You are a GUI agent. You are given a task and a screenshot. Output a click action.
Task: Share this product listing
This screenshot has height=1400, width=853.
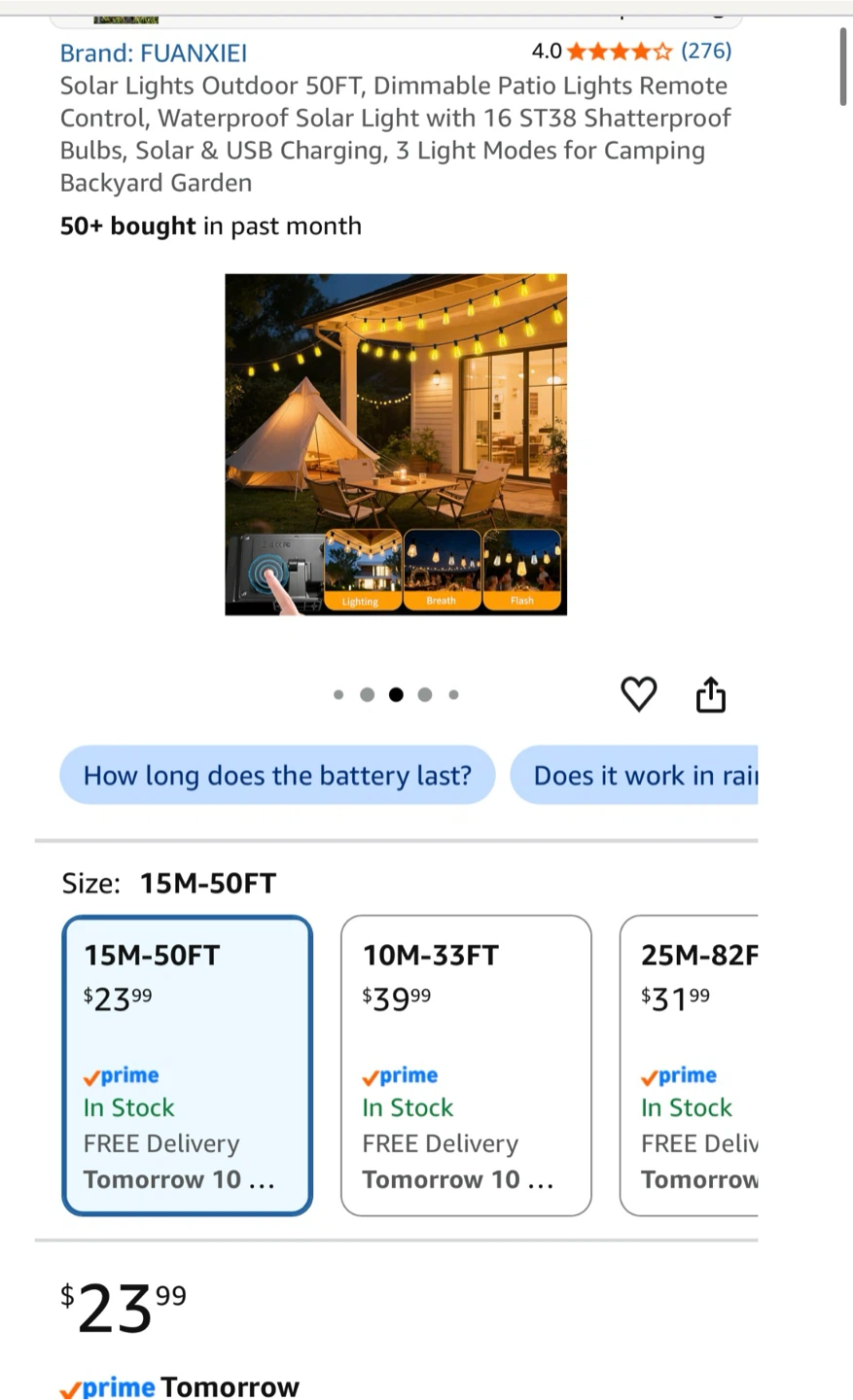tap(711, 694)
